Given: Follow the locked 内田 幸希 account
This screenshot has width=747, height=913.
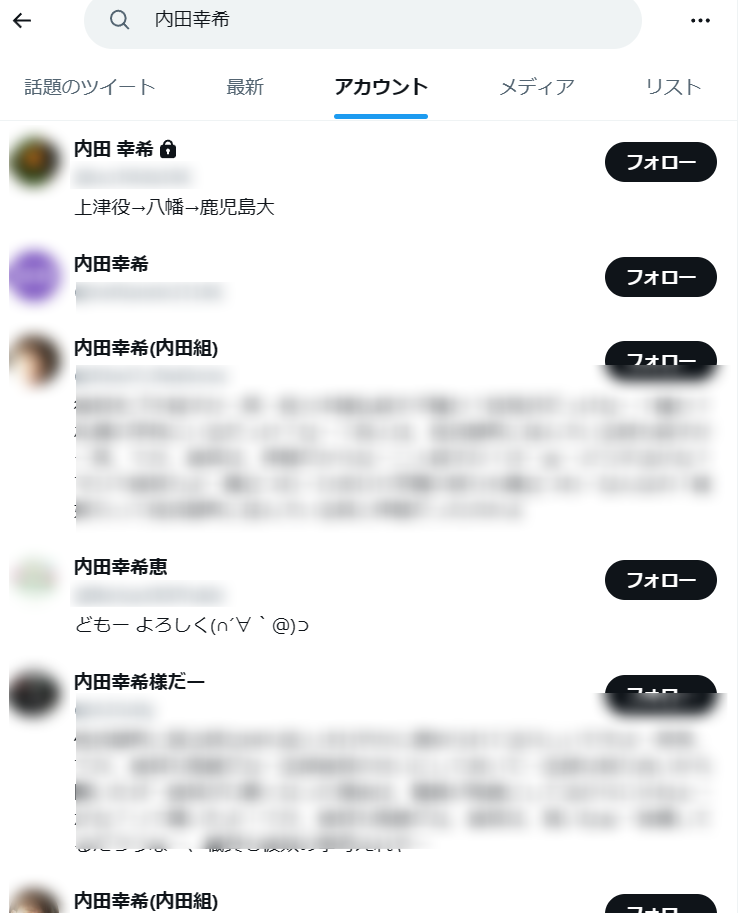Looking at the screenshot, I should (660, 162).
